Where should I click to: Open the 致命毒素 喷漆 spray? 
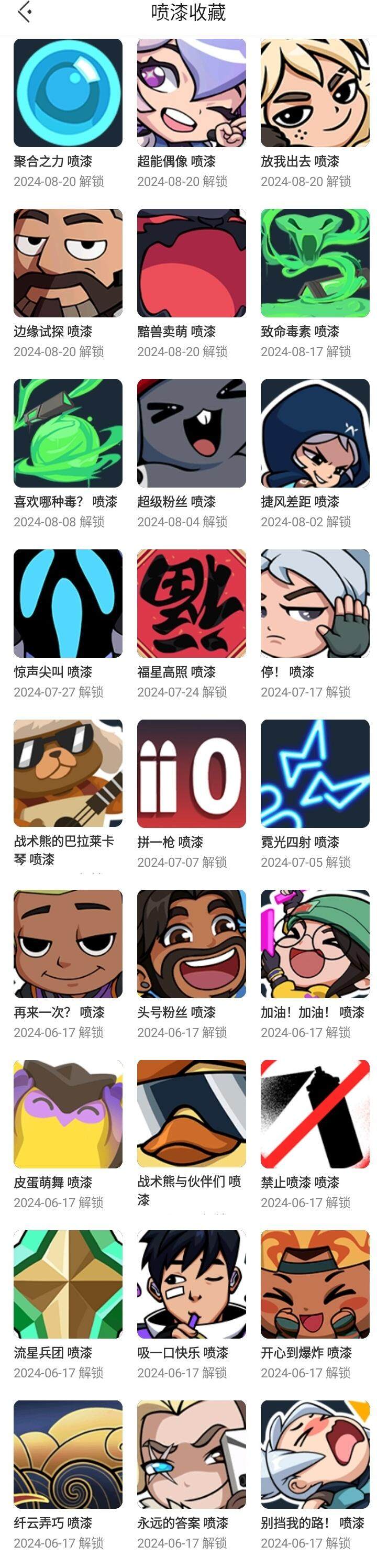click(315, 263)
